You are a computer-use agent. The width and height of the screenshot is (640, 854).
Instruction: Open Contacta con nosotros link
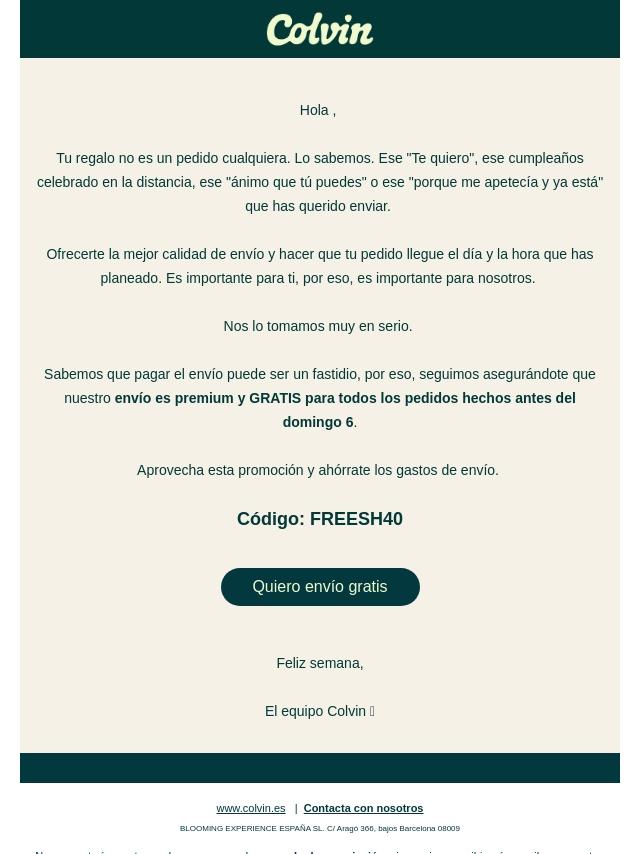click(363, 808)
